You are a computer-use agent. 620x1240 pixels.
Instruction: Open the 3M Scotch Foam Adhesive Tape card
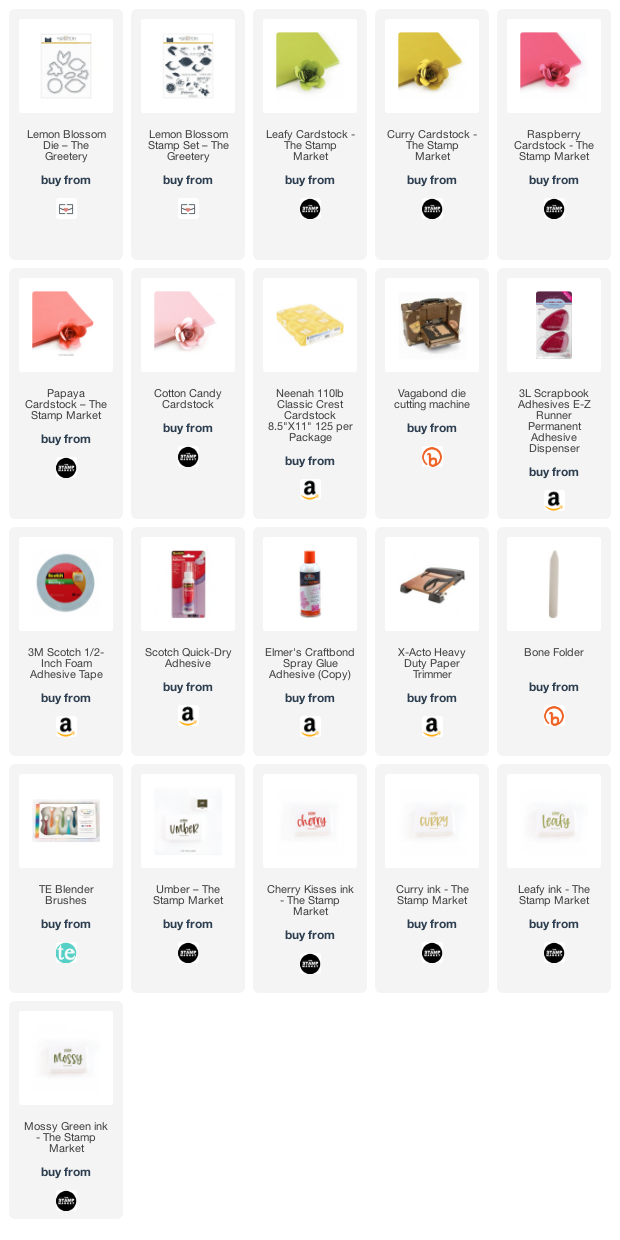(x=66, y=641)
